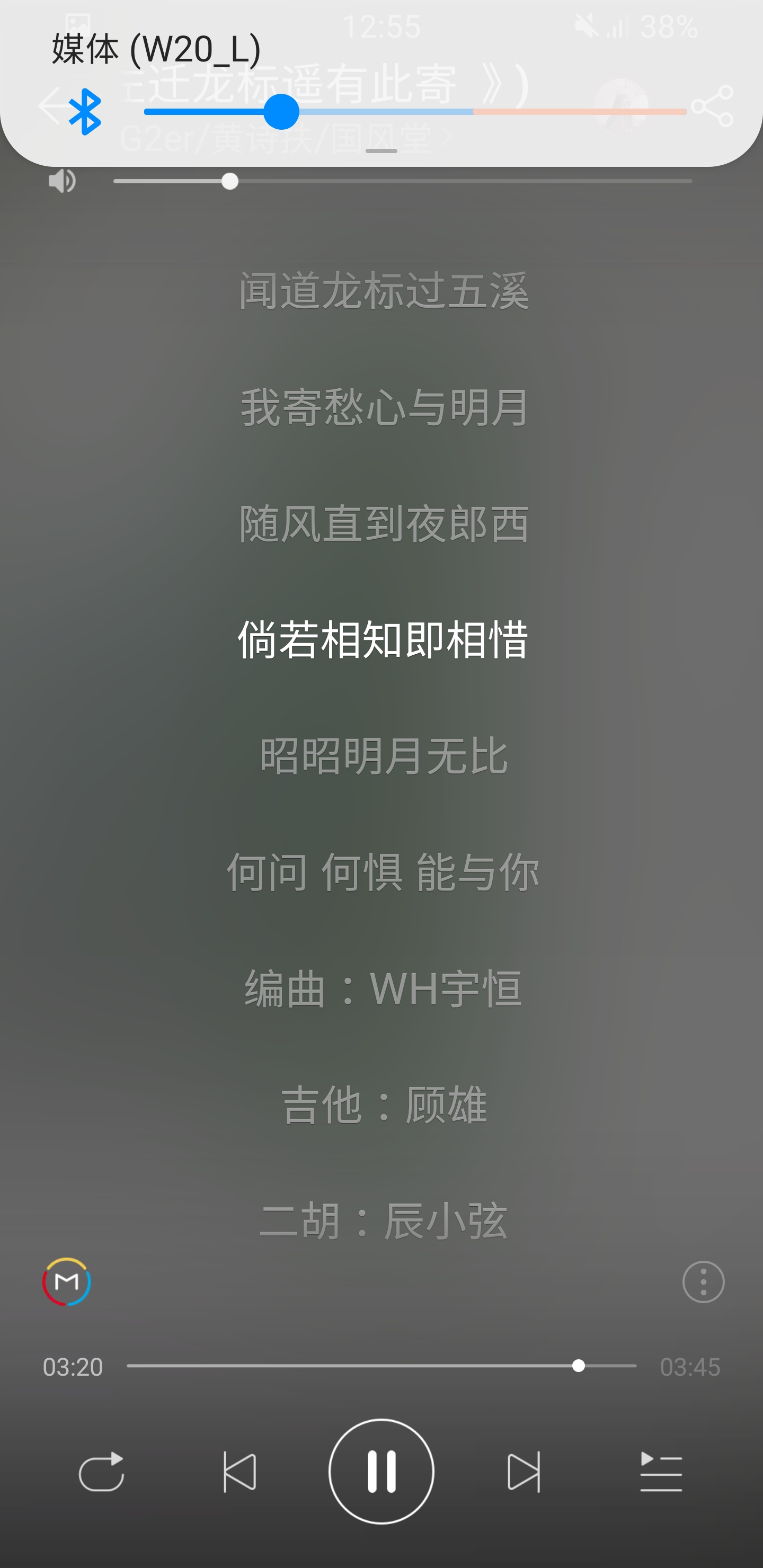Tap the colorful M ring icon
763x1568 pixels.
[x=66, y=1281]
